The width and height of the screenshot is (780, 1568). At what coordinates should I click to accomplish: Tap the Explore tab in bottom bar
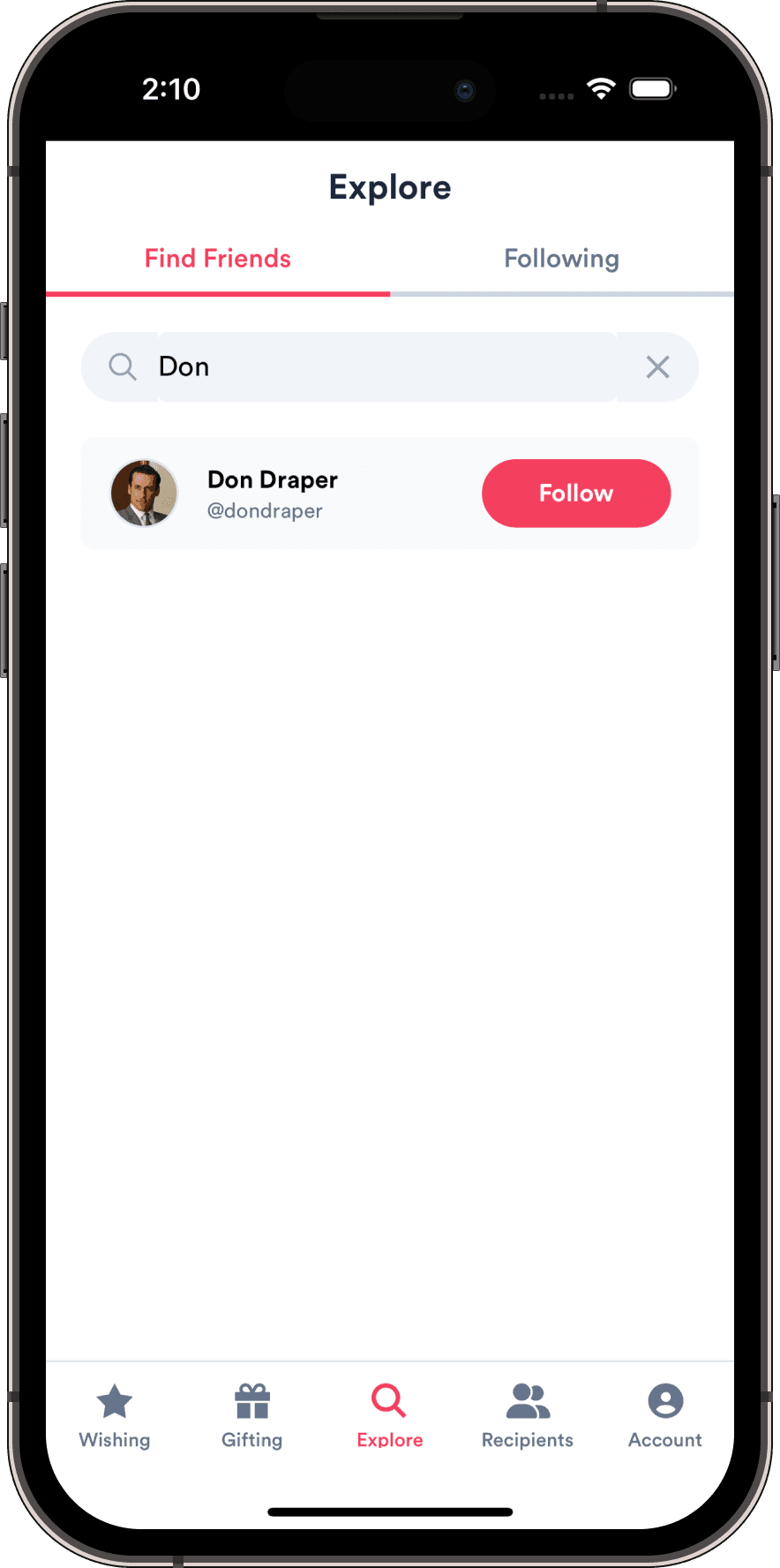pos(389,1416)
